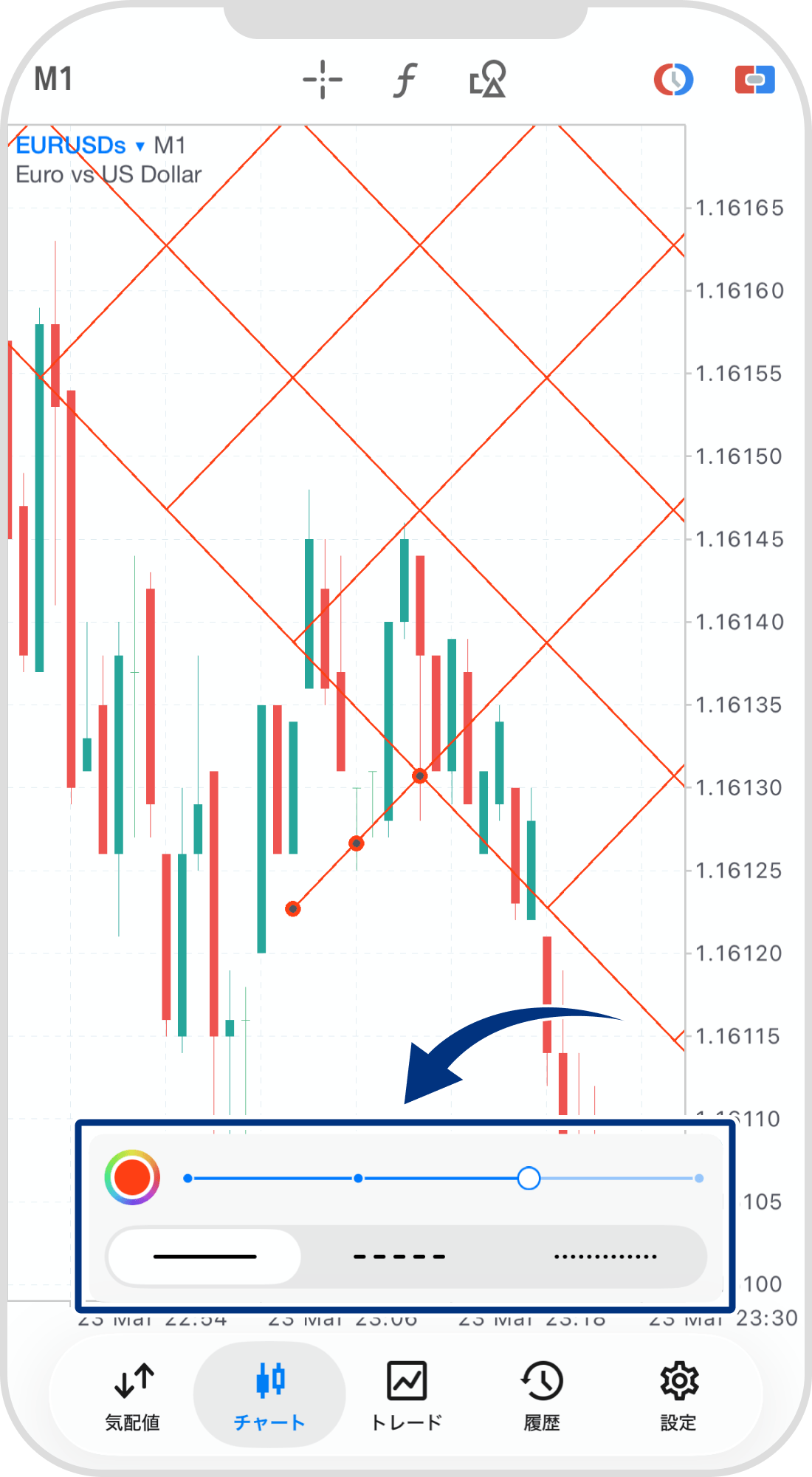Switch to the 気配値 quotes tab
Viewport: 812px width, 1477px height.
(x=133, y=1395)
